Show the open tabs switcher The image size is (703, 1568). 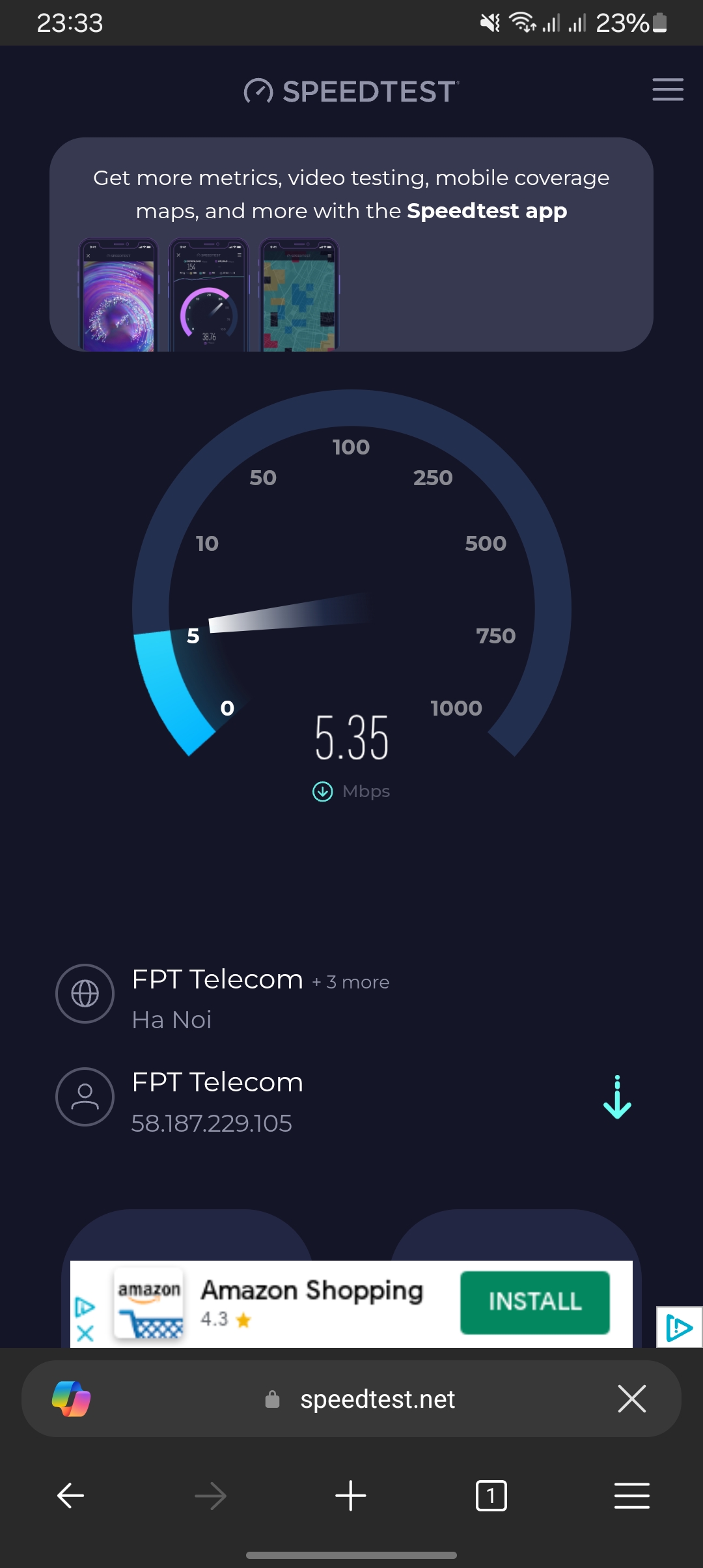point(491,1496)
